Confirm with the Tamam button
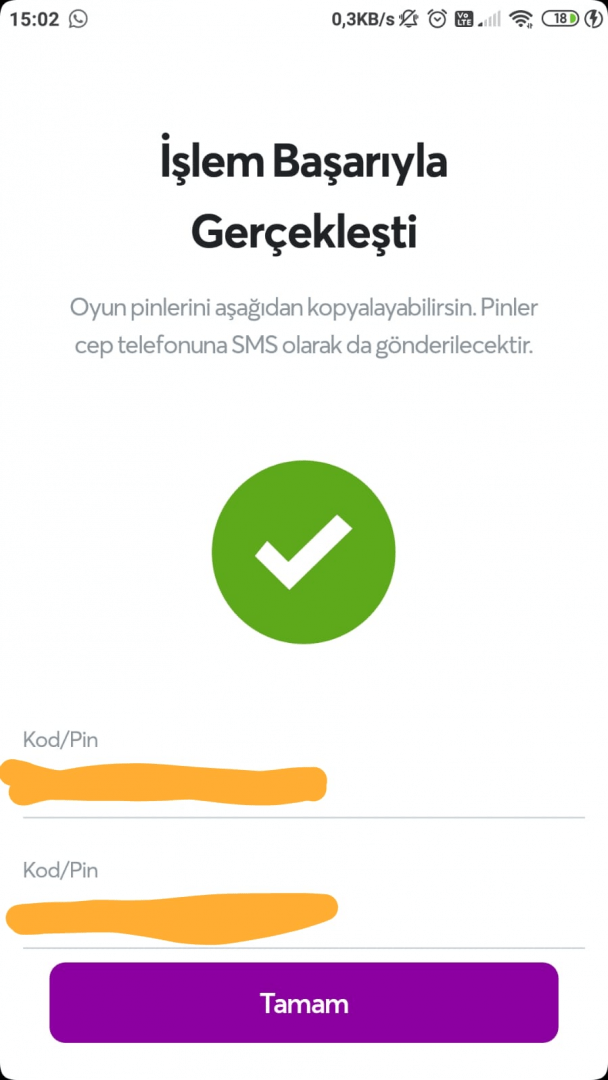This screenshot has width=608, height=1080. point(303,1003)
